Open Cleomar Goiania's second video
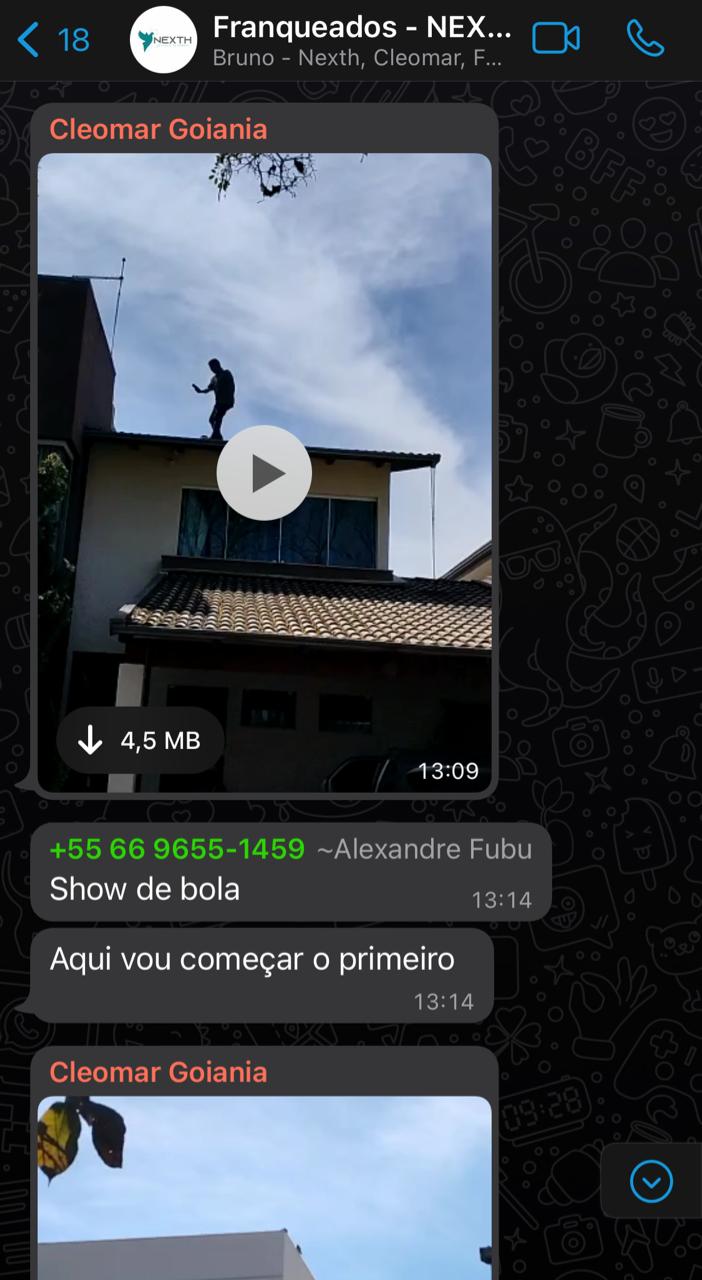The height and width of the screenshot is (1280, 702). pyautogui.click(x=264, y=1190)
